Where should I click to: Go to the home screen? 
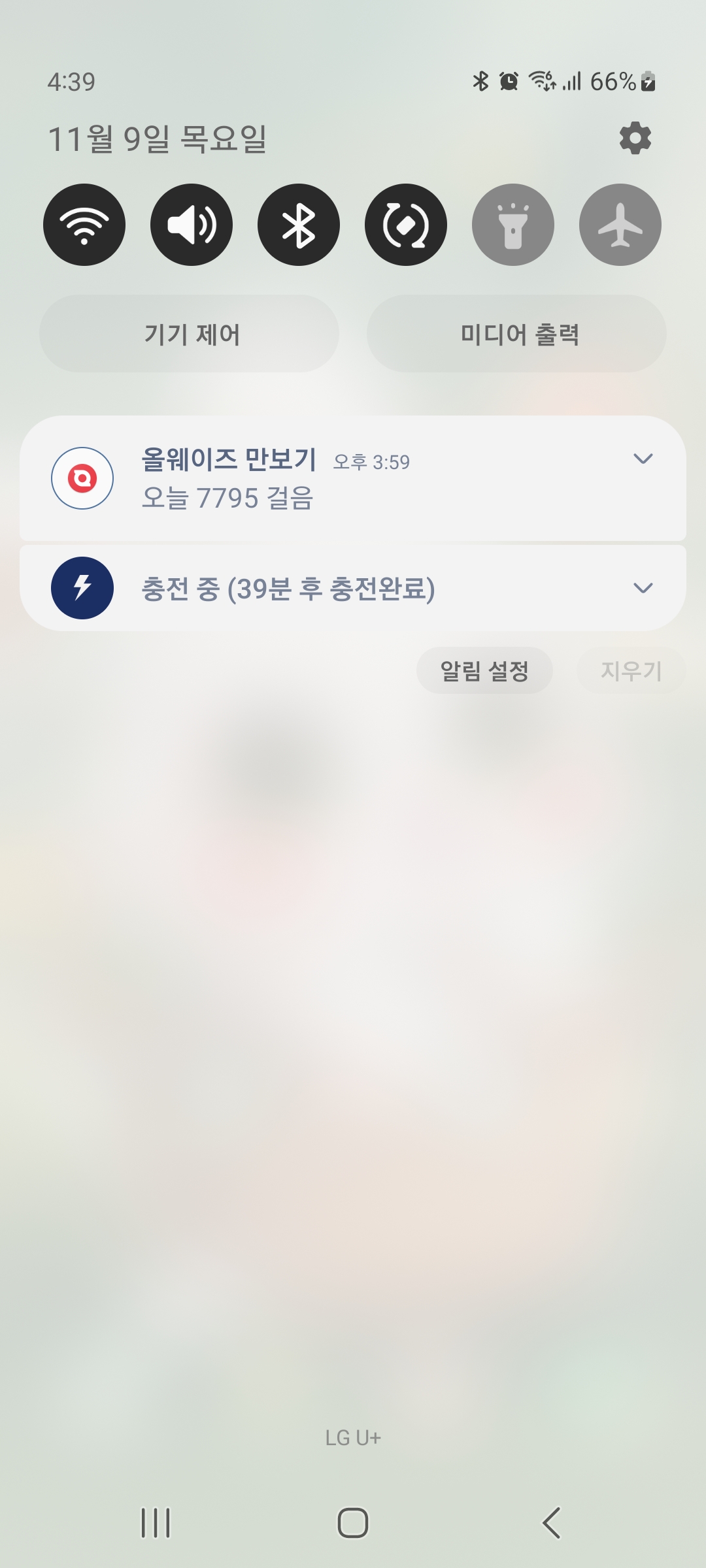pos(353,1523)
